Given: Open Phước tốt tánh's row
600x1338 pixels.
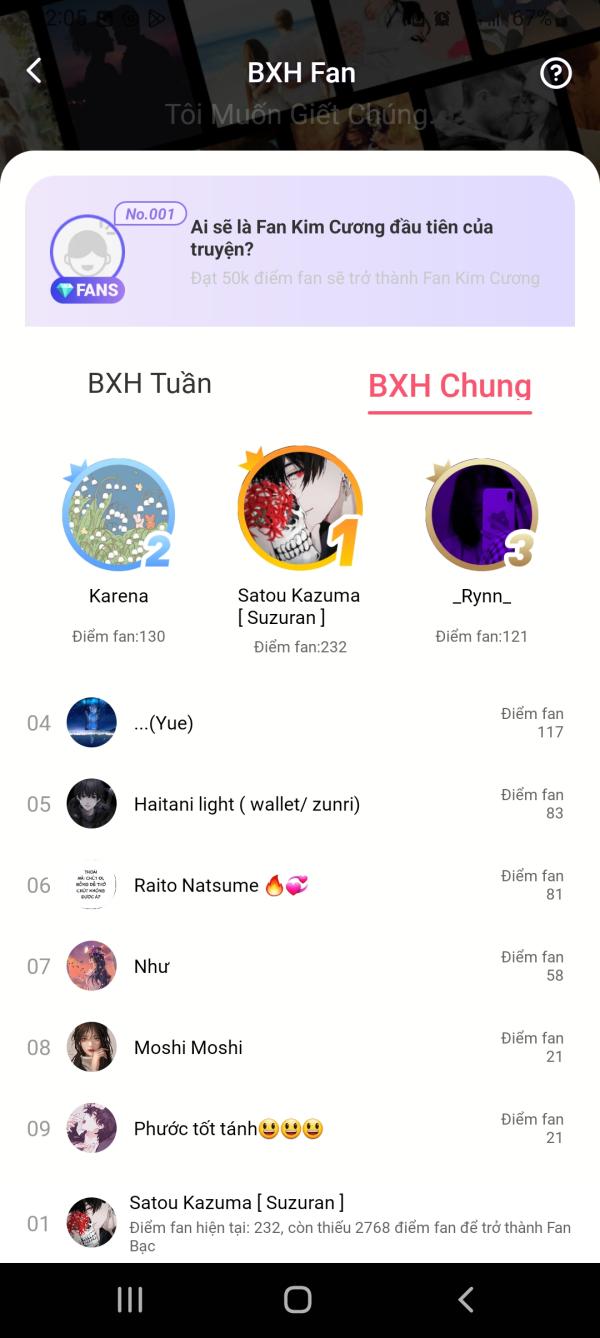Looking at the screenshot, I should click(300, 1128).
